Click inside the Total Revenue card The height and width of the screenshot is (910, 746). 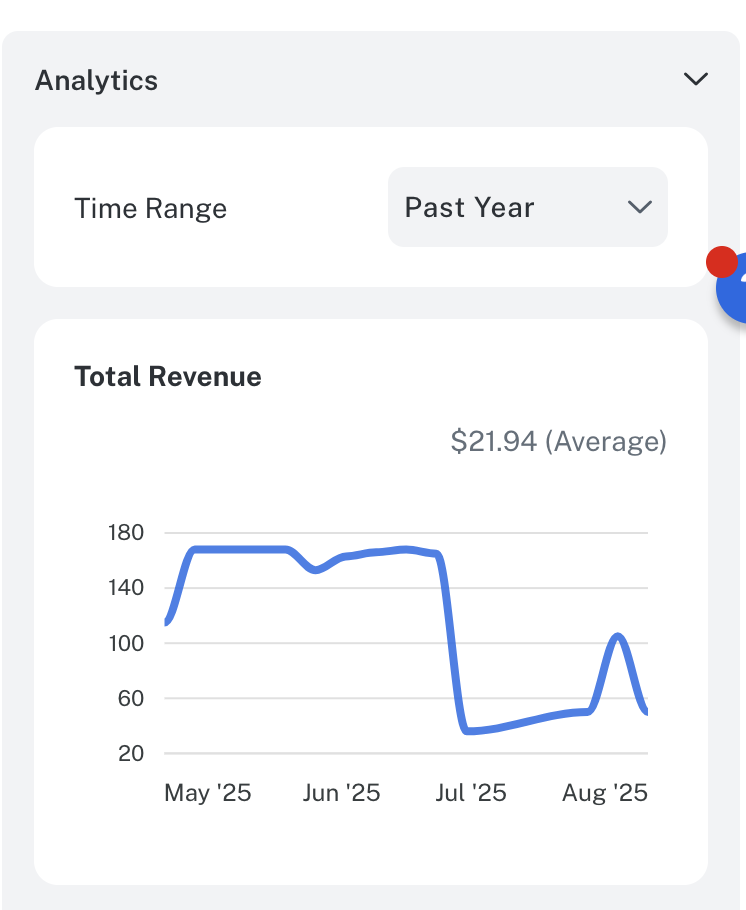(371, 600)
